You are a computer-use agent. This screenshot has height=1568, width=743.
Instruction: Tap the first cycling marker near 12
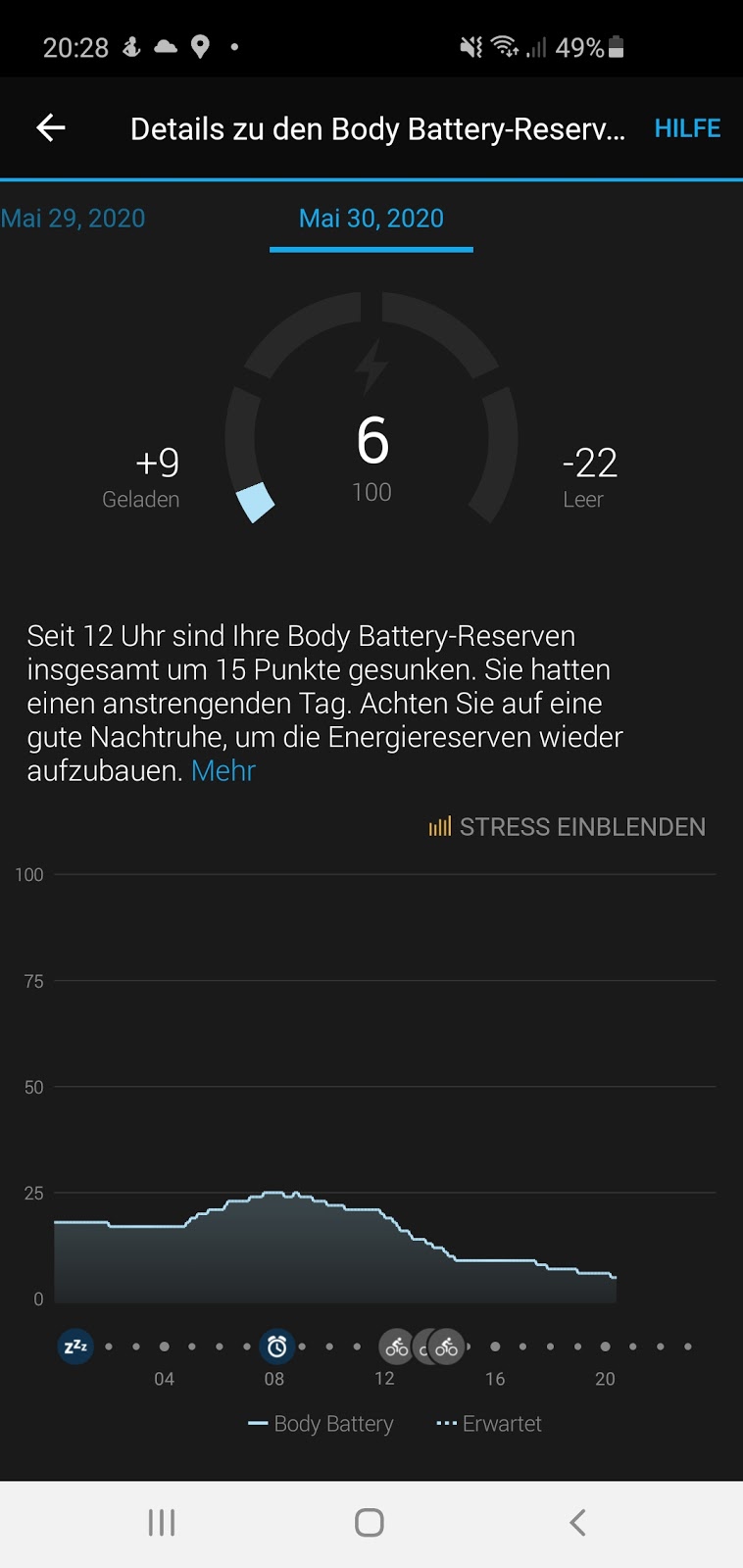click(396, 1347)
